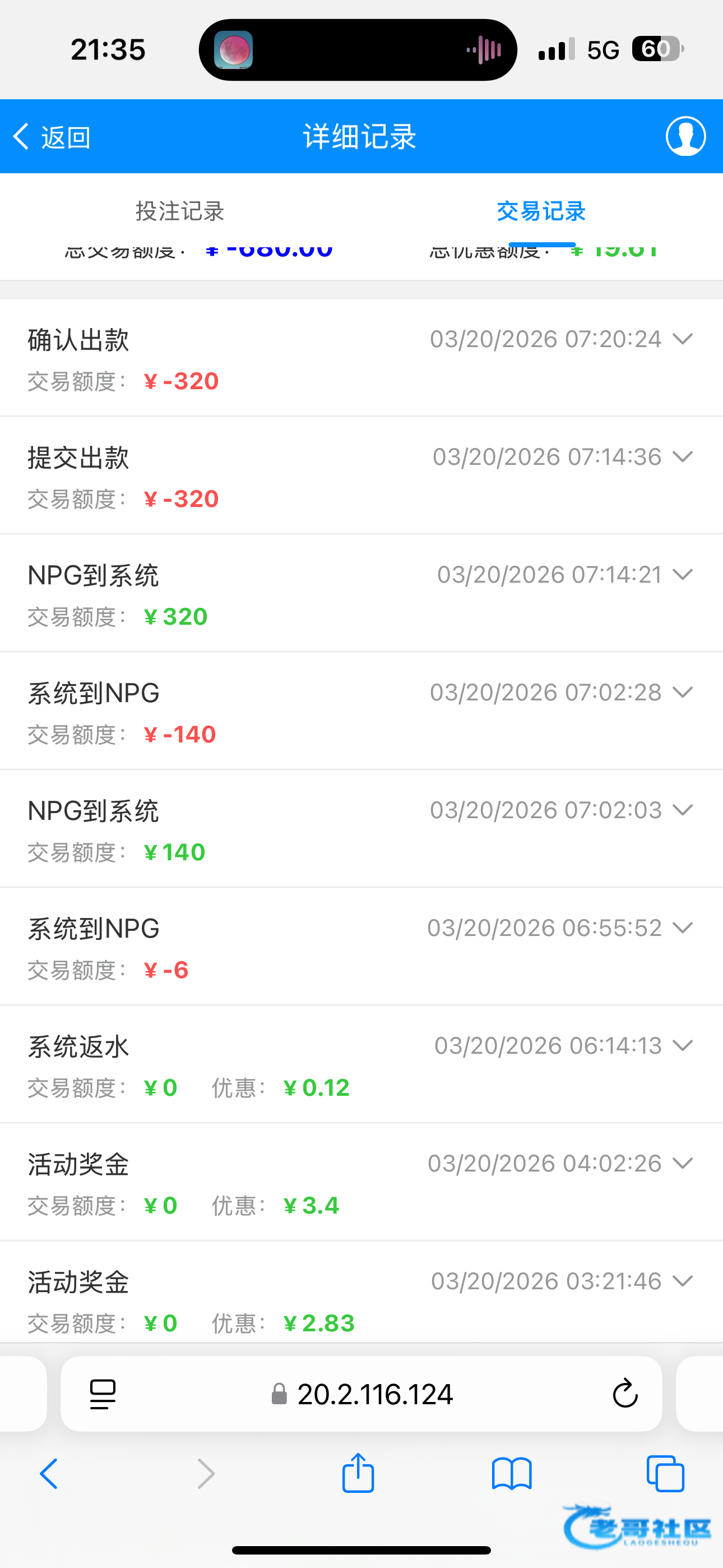
Task: Reload the page in Safari
Action: (x=624, y=1394)
